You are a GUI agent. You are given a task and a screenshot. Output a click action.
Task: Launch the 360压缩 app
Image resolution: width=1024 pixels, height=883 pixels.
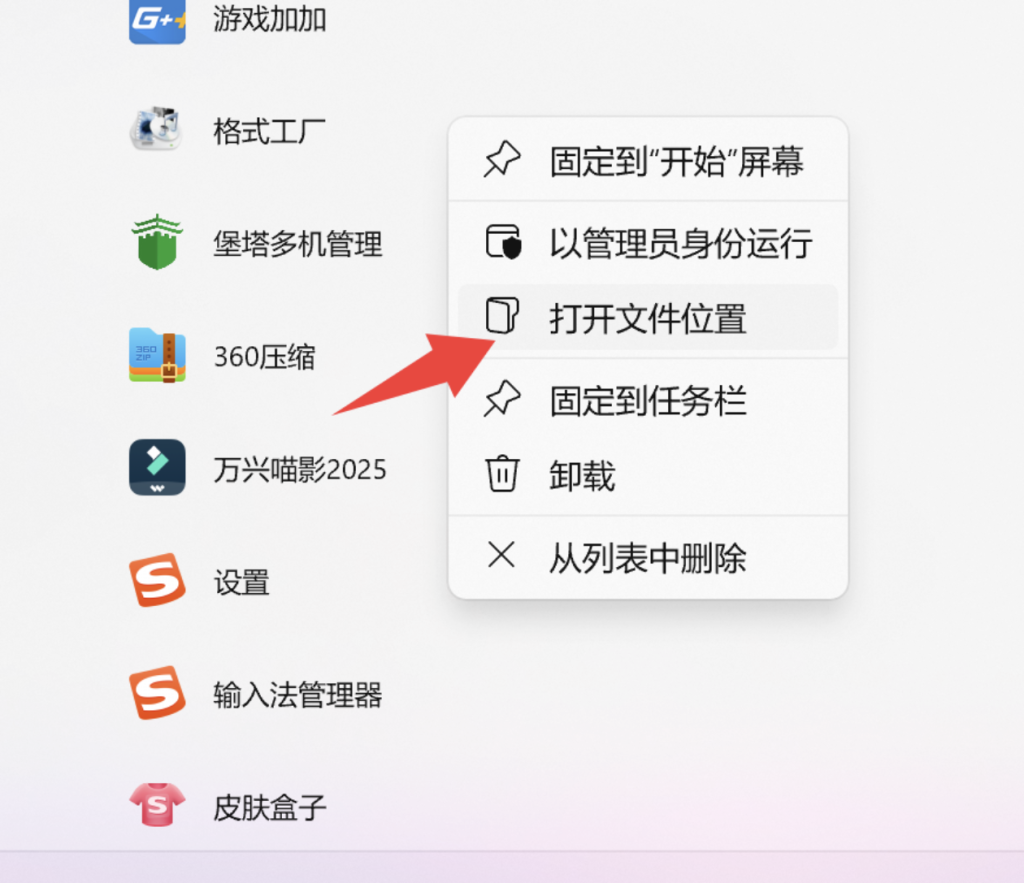point(264,357)
